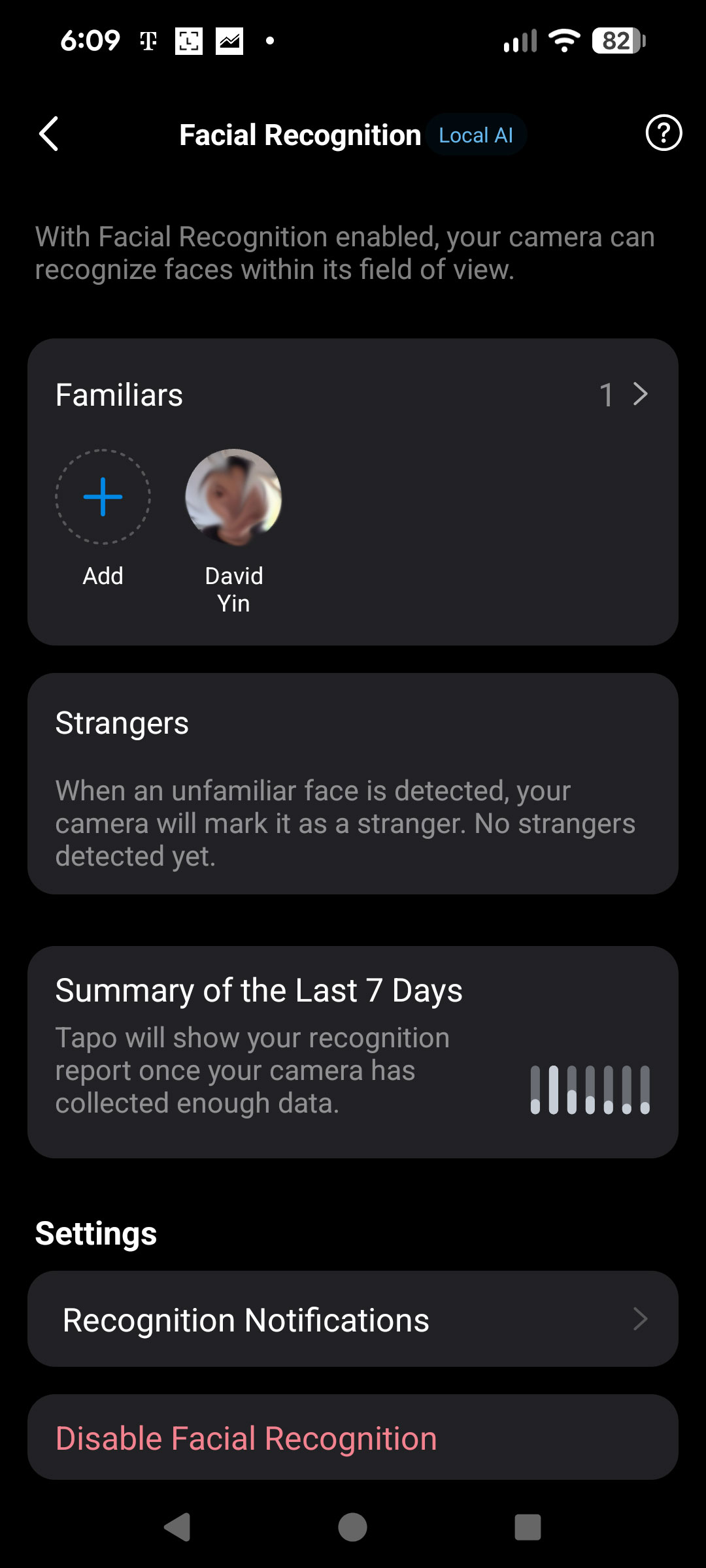Go back from Facial Recognition
The width and height of the screenshot is (706, 1568).
pyautogui.click(x=49, y=134)
